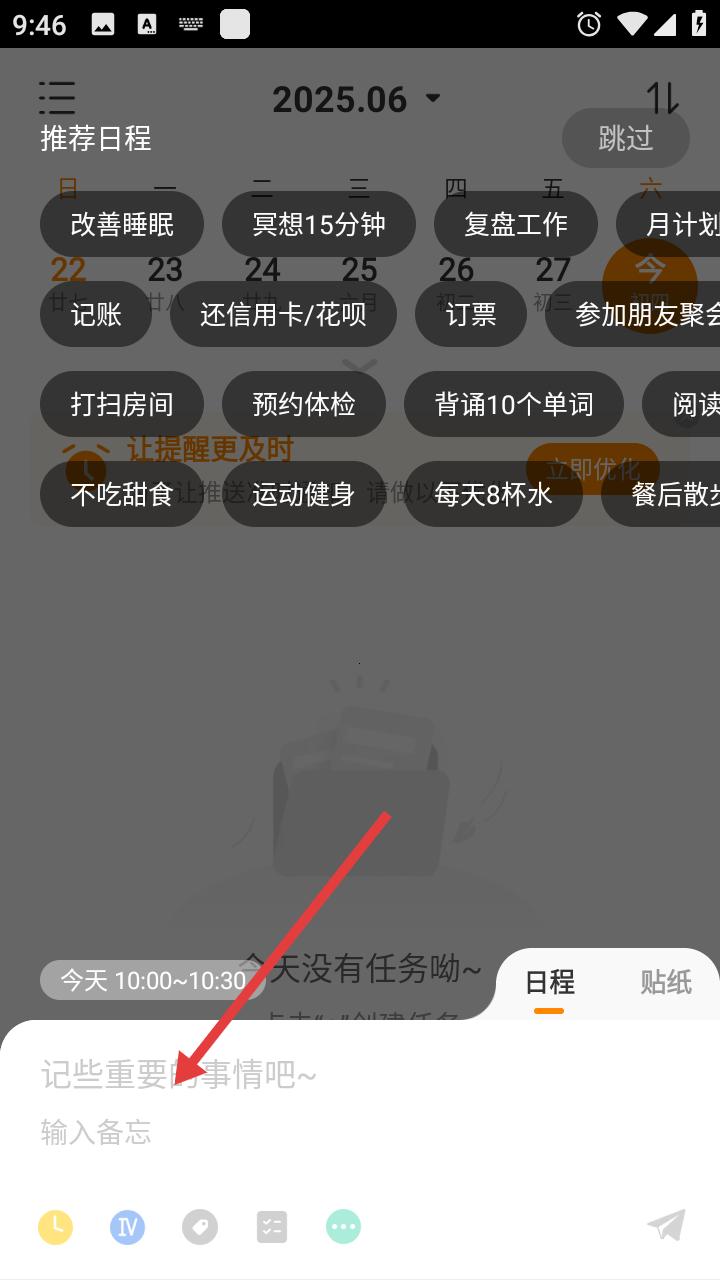Pick the 复盘工作 suggestion
Viewport: 720px width, 1280px height.
[516, 224]
